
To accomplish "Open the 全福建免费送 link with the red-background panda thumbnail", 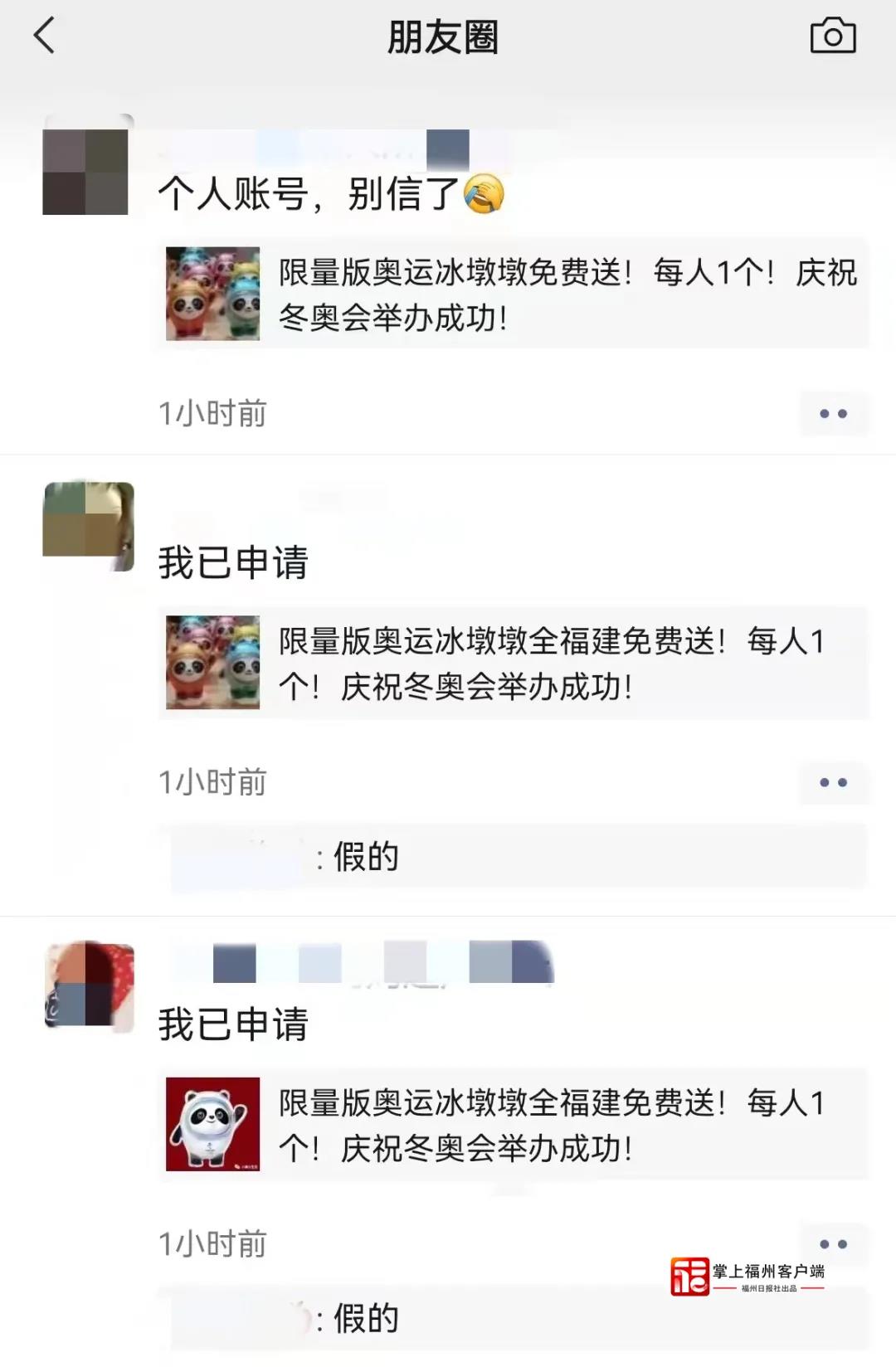I will point(513,1124).
